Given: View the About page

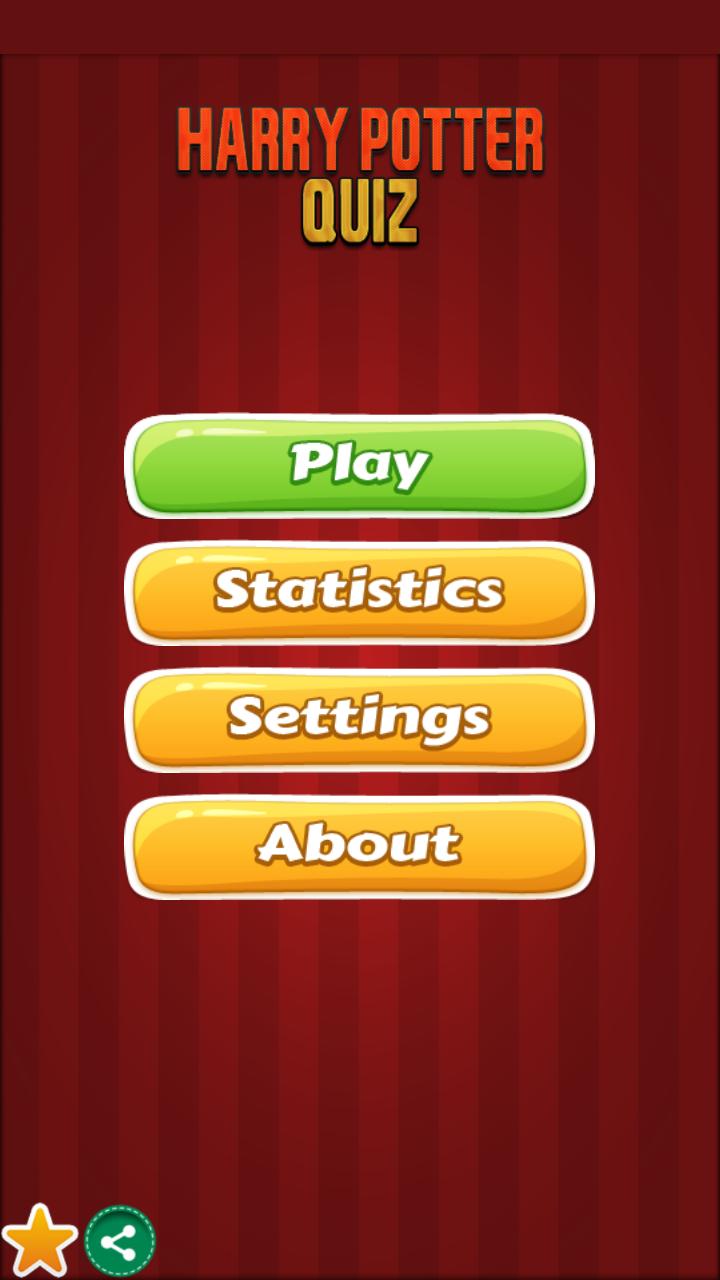Looking at the screenshot, I should (360, 847).
